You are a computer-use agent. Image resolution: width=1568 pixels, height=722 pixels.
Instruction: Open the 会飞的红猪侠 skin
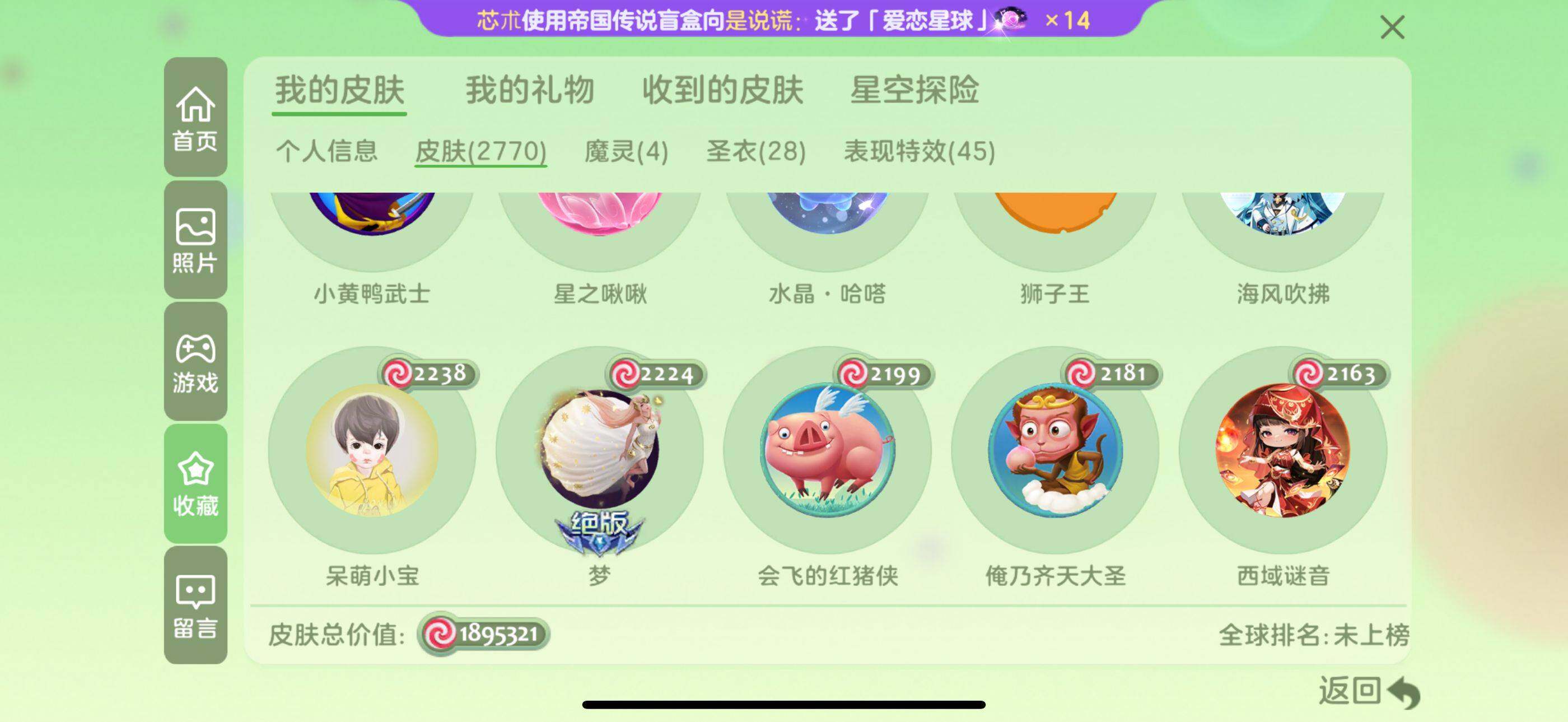[827, 451]
